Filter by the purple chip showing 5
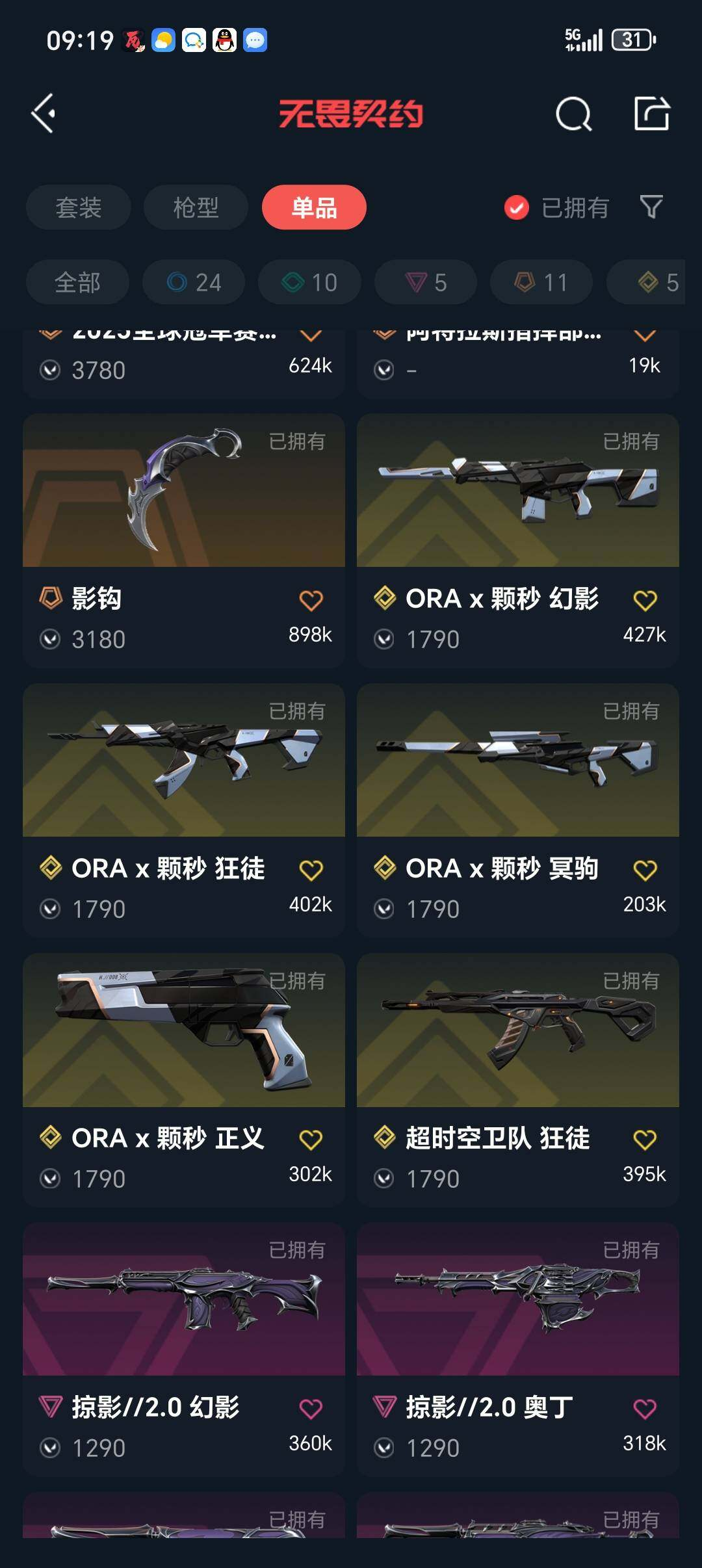The height and width of the screenshot is (1568, 702). pos(426,282)
